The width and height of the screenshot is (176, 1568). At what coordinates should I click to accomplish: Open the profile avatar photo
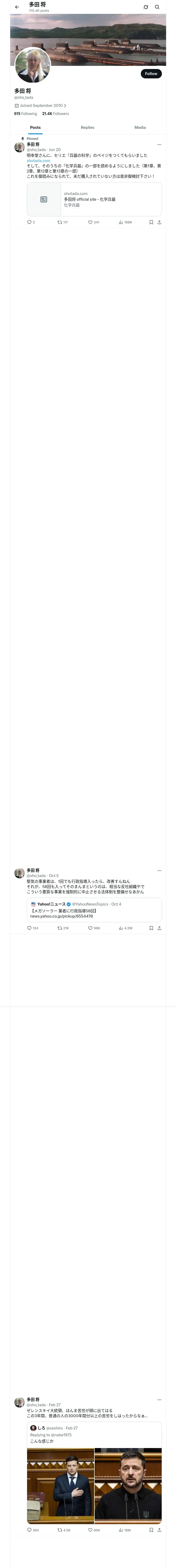(32, 65)
